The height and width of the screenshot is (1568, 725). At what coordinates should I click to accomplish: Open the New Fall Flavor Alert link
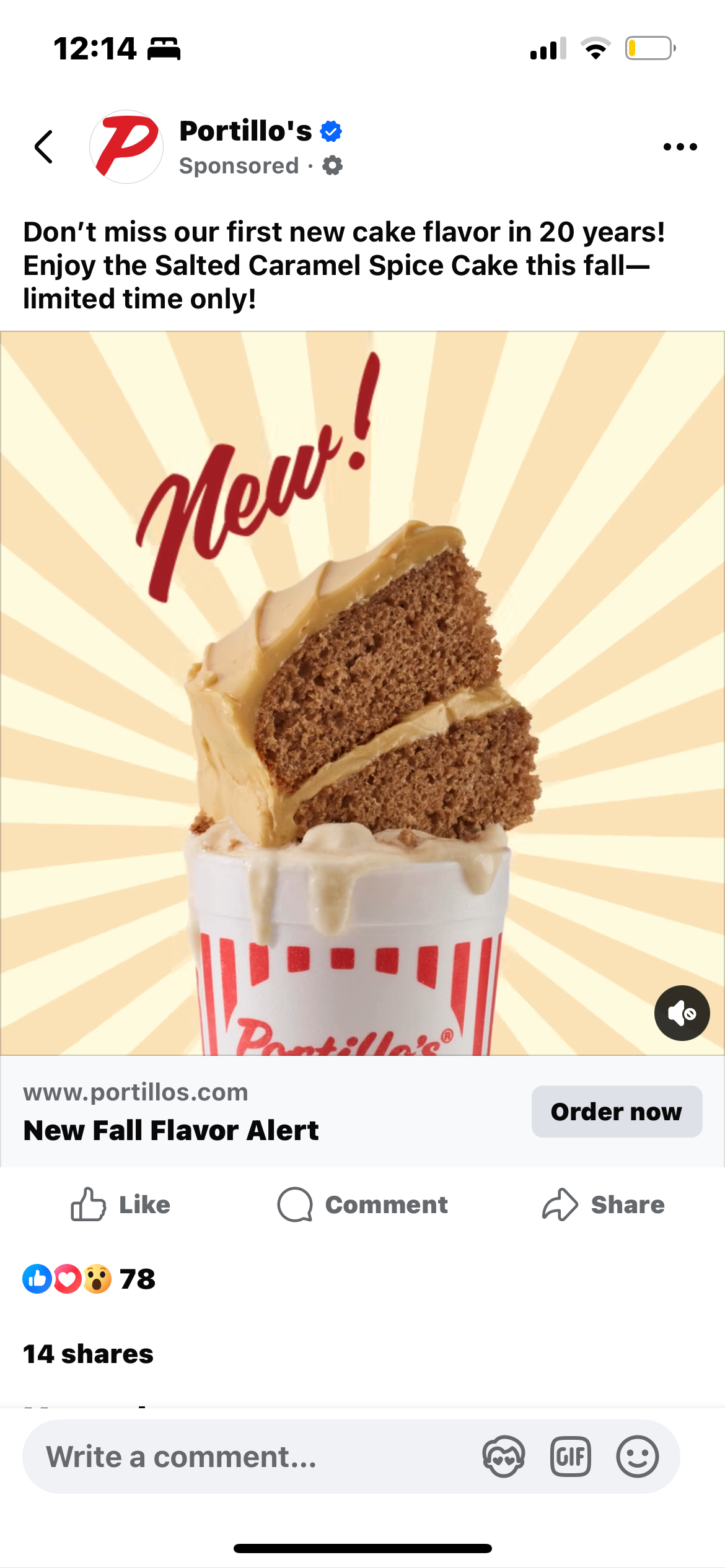[171, 1130]
